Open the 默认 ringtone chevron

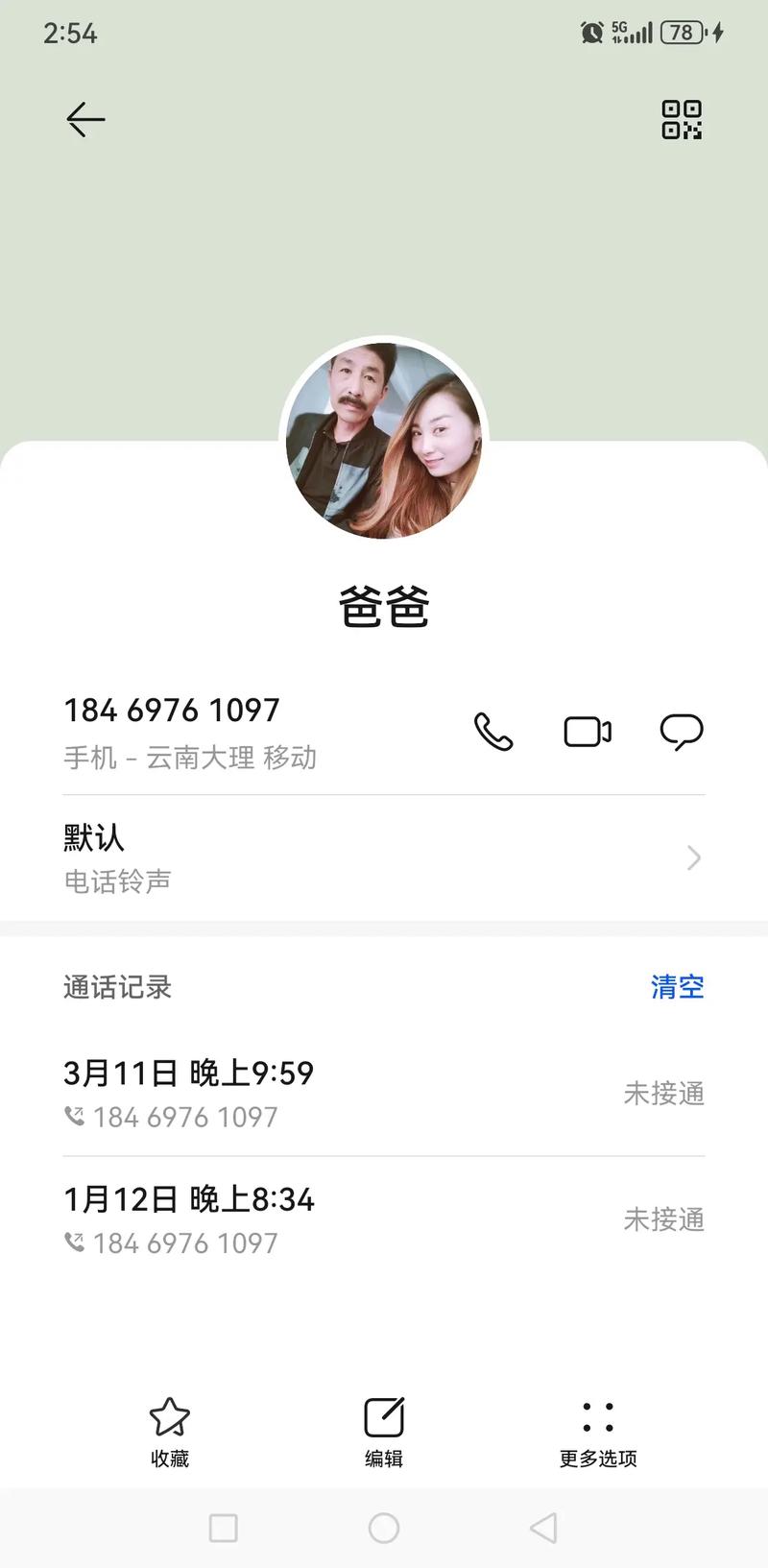[x=693, y=857]
